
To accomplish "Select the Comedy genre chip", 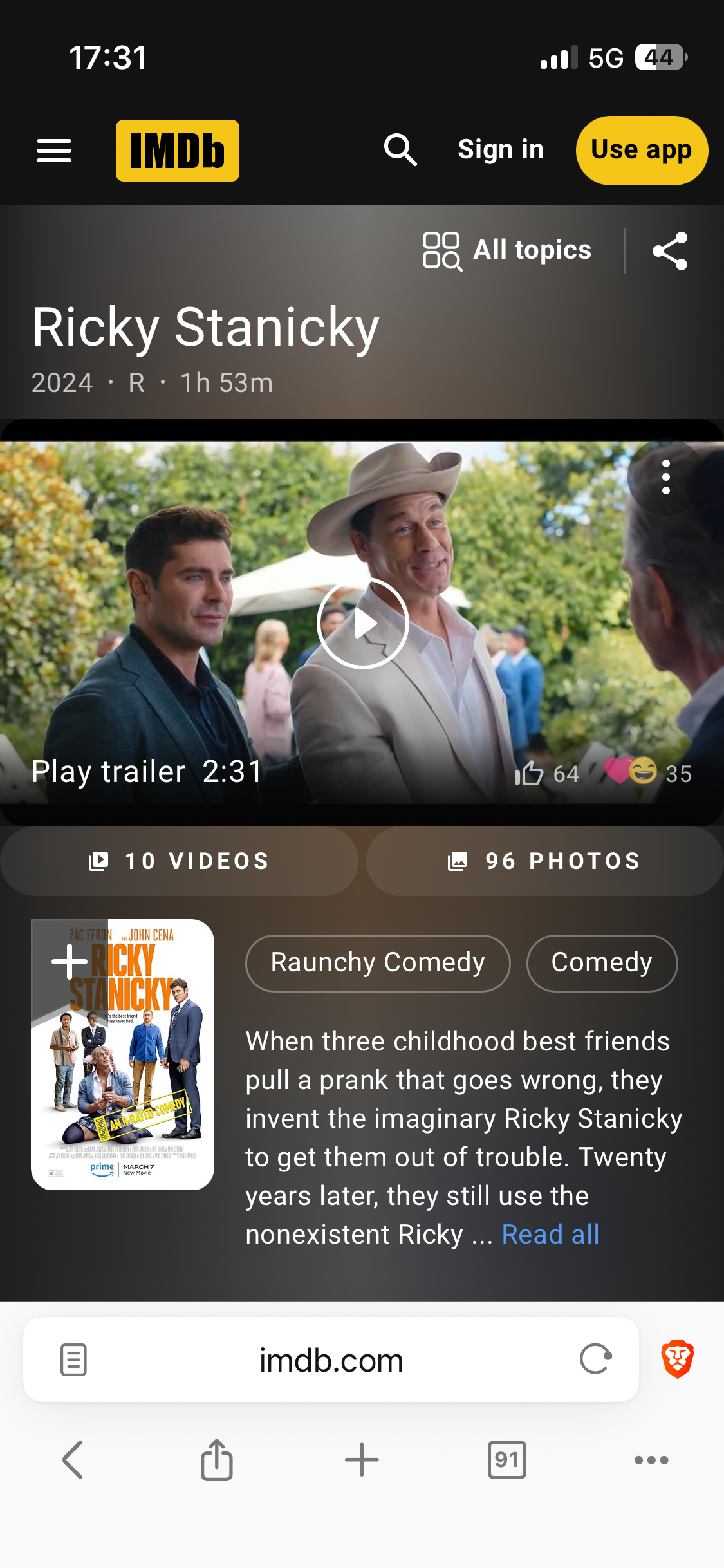I will tap(602, 963).
